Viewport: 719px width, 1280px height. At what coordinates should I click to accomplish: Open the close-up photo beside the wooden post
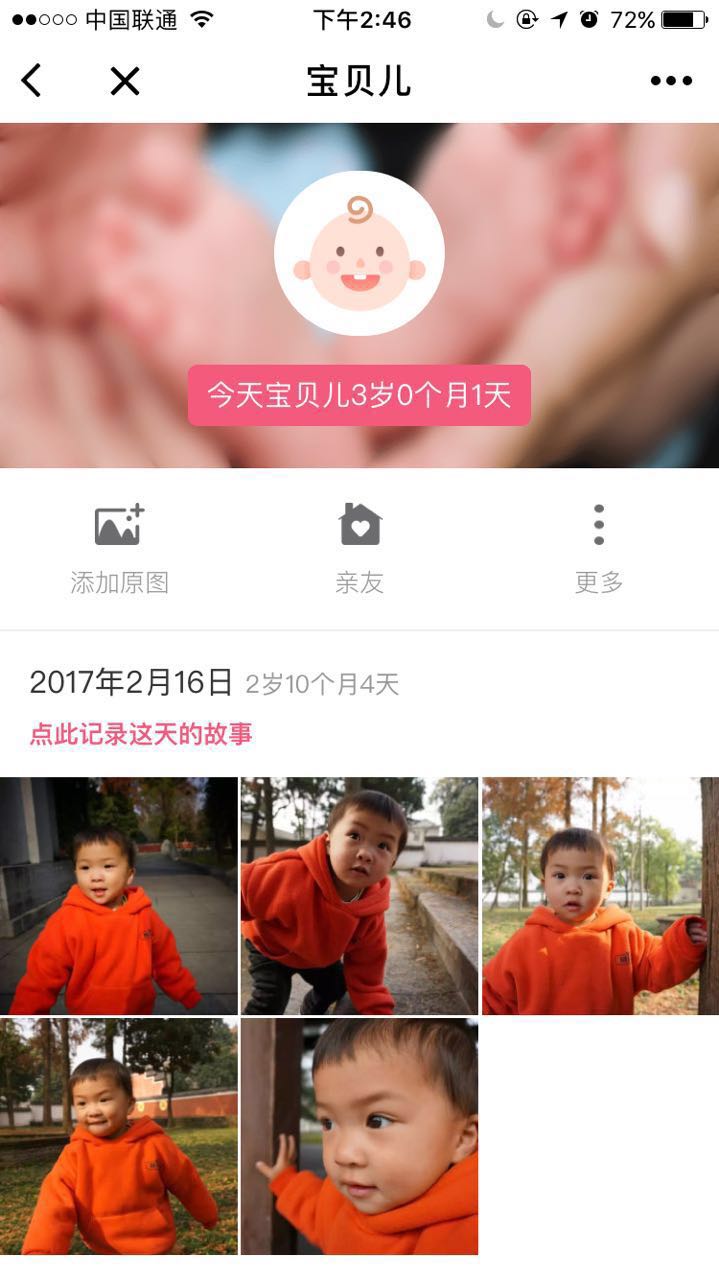click(359, 1136)
